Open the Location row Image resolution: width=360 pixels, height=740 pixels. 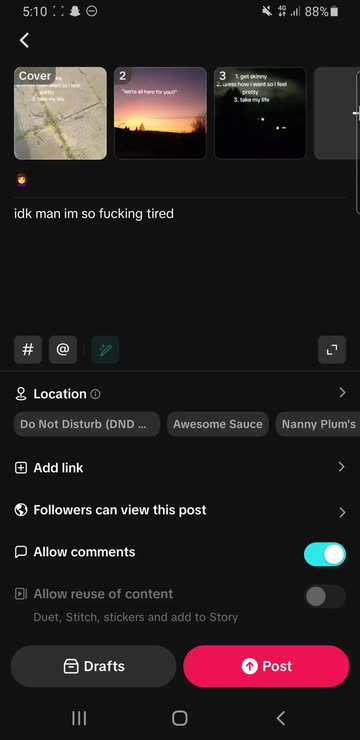point(180,394)
